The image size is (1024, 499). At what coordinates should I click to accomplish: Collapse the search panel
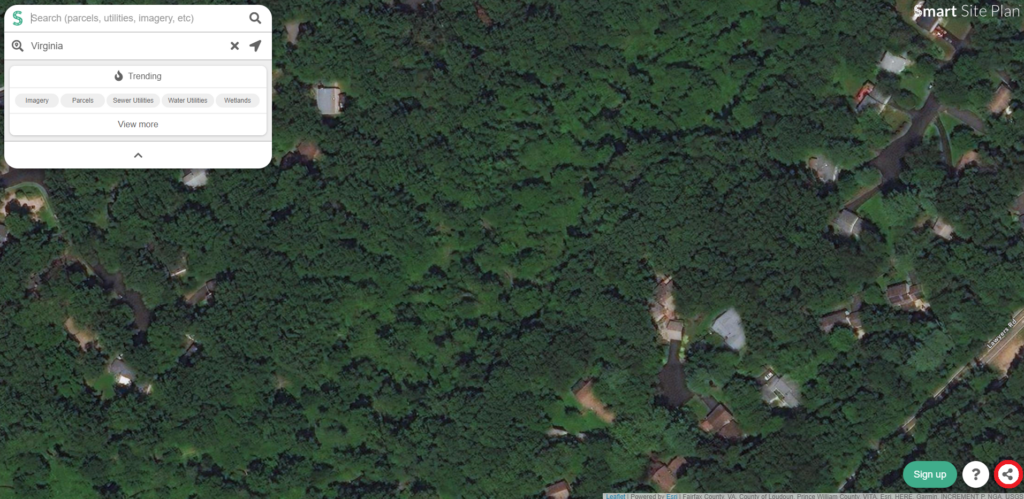(x=138, y=155)
